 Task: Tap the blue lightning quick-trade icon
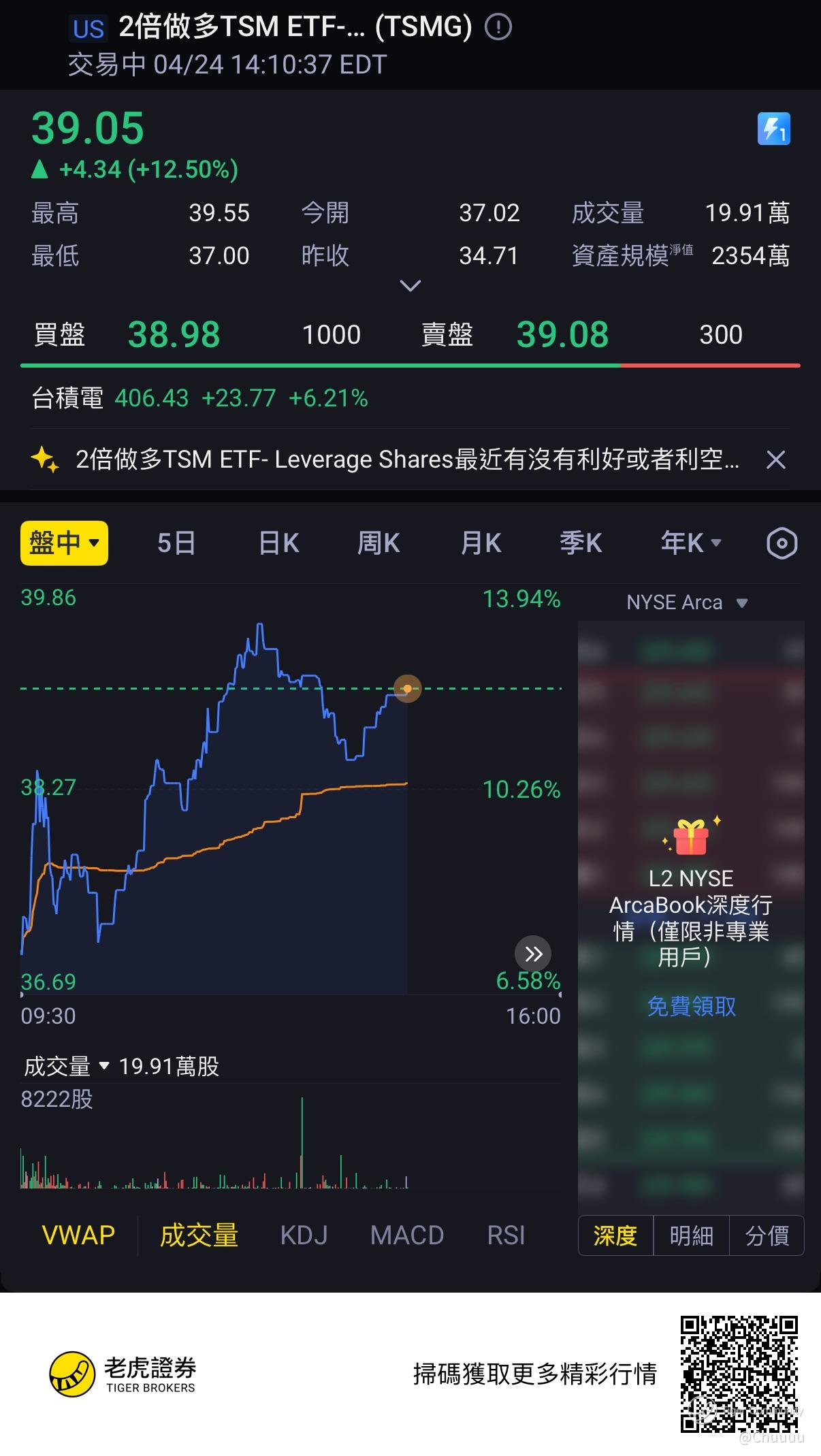coord(773,129)
